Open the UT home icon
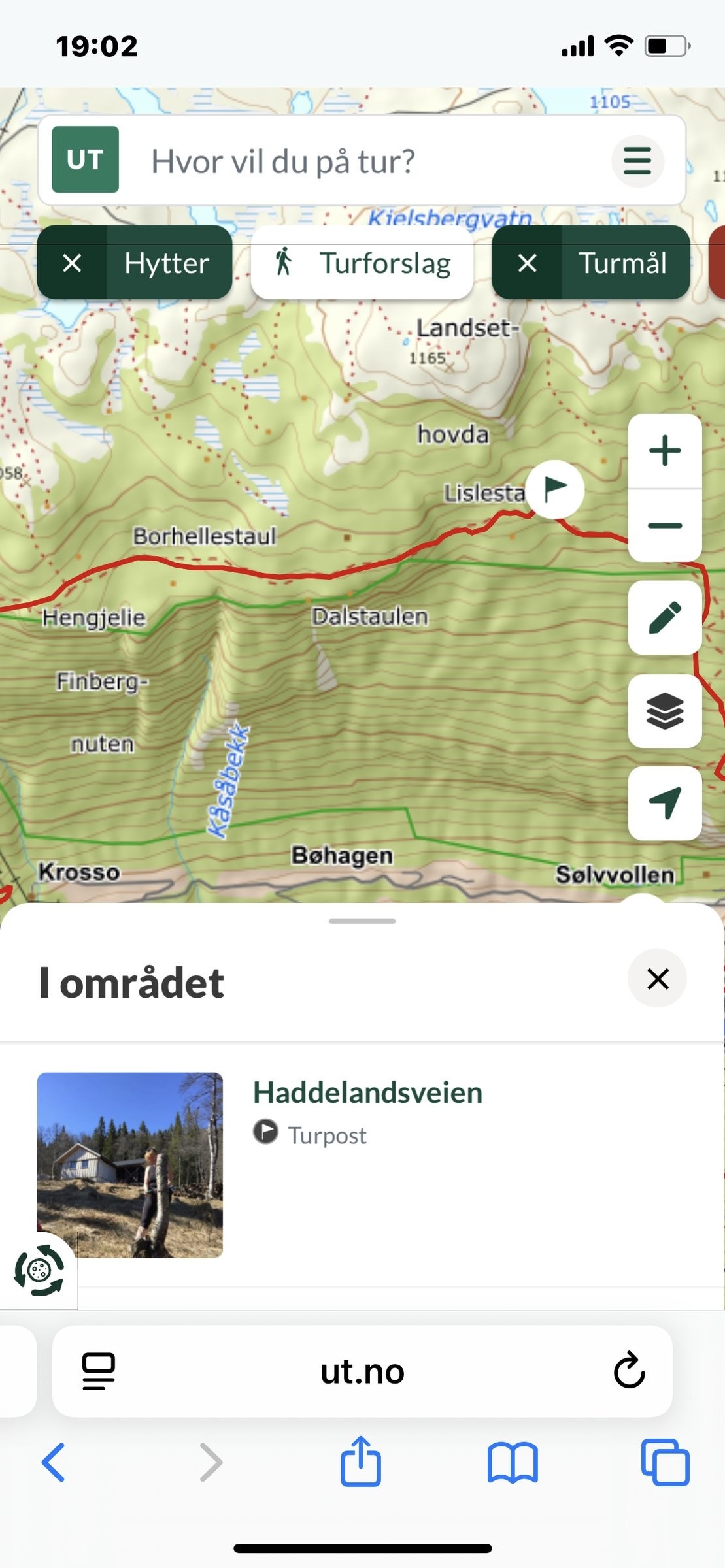The image size is (725, 1568). [x=85, y=160]
